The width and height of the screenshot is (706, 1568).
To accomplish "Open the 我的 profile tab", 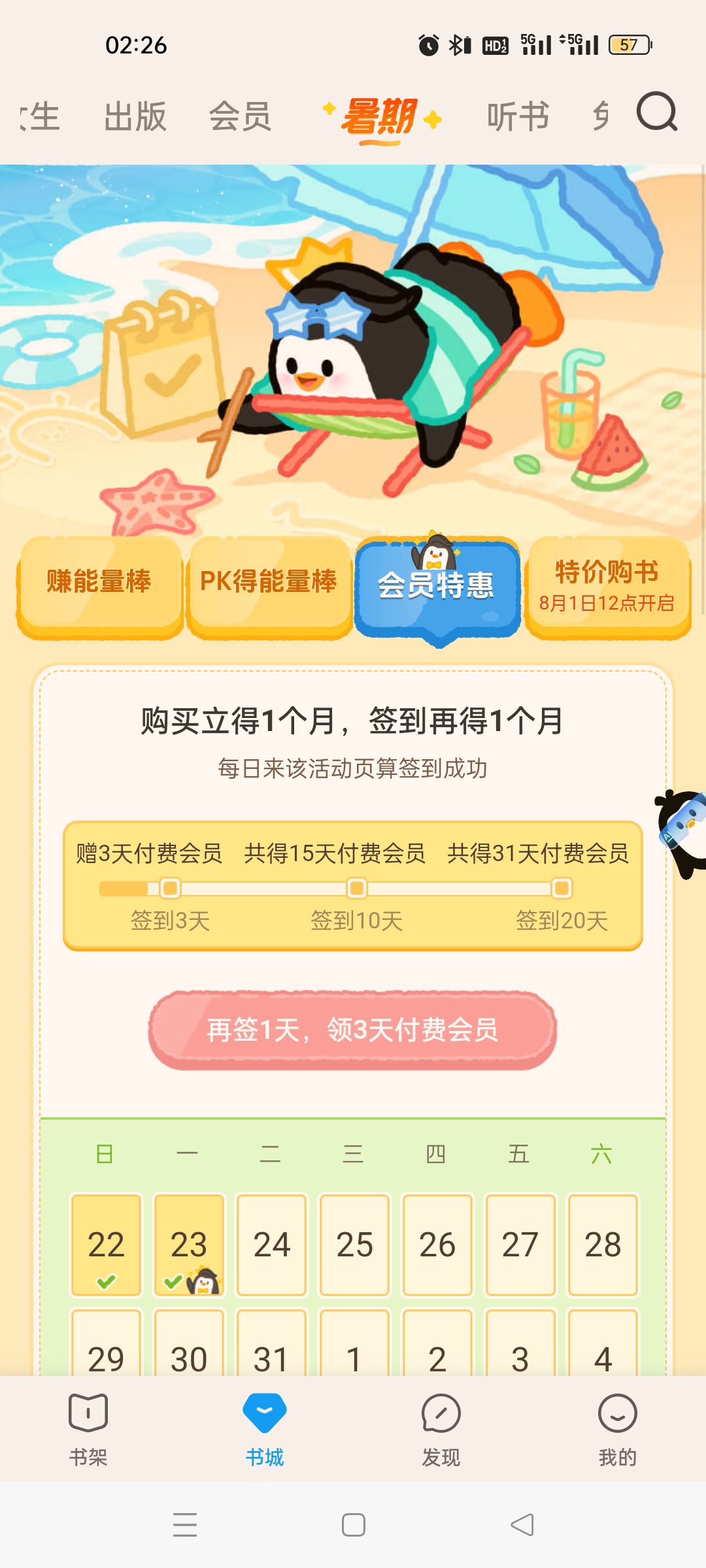I will [618, 1429].
